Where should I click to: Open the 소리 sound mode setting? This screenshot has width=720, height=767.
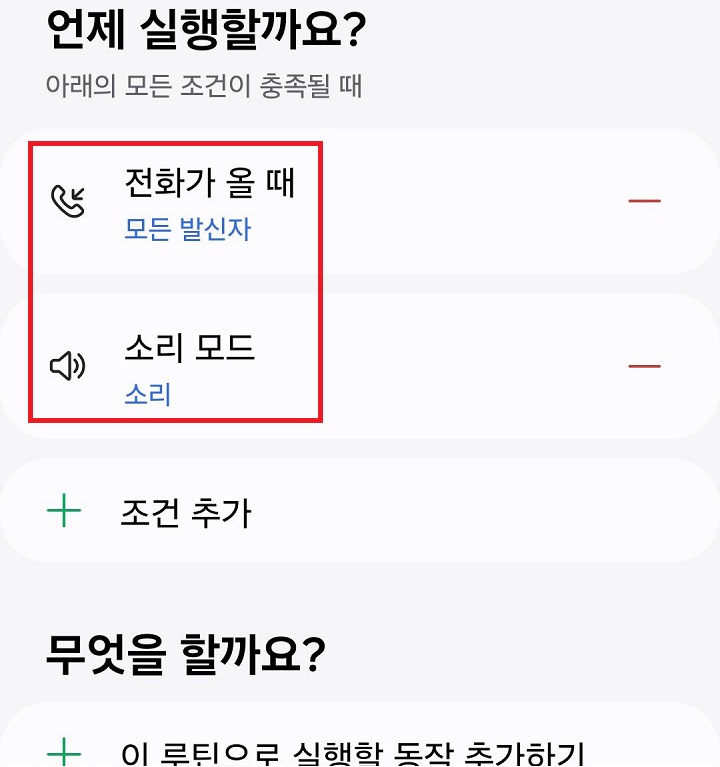[146, 396]
